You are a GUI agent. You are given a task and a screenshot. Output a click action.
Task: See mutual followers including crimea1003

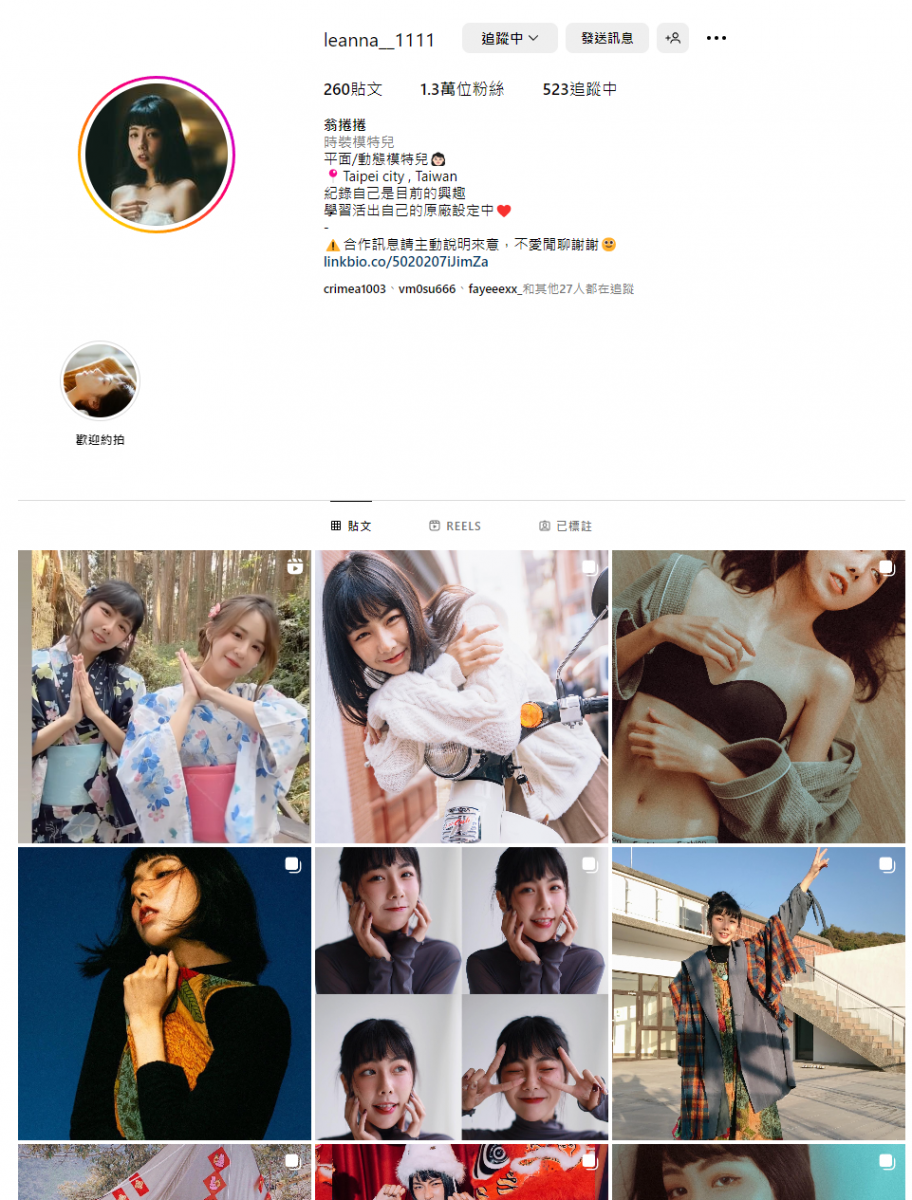[x=478, y=289]
